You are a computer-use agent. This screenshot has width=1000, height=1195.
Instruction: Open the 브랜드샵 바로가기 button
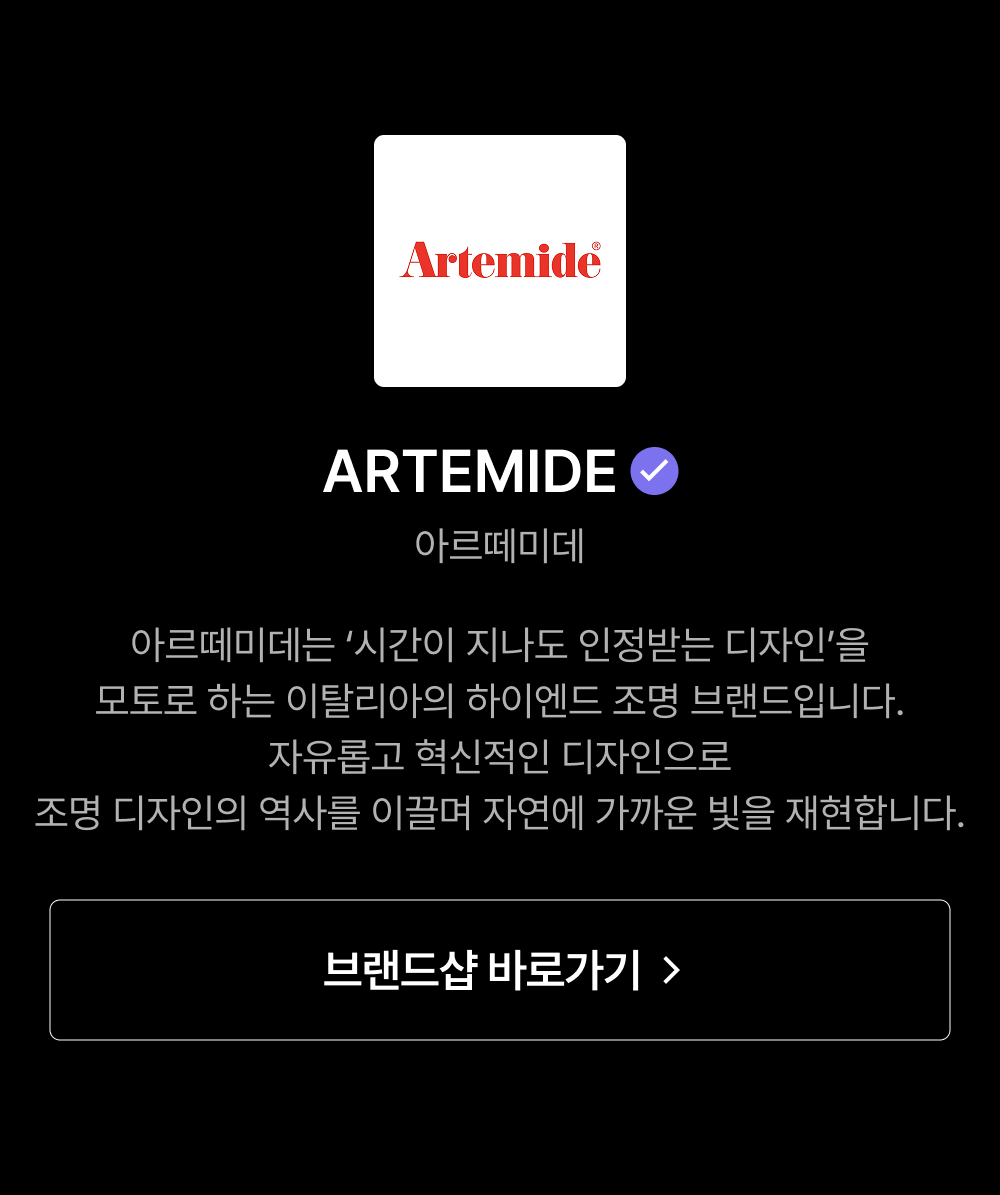click(x=500, y=969)
